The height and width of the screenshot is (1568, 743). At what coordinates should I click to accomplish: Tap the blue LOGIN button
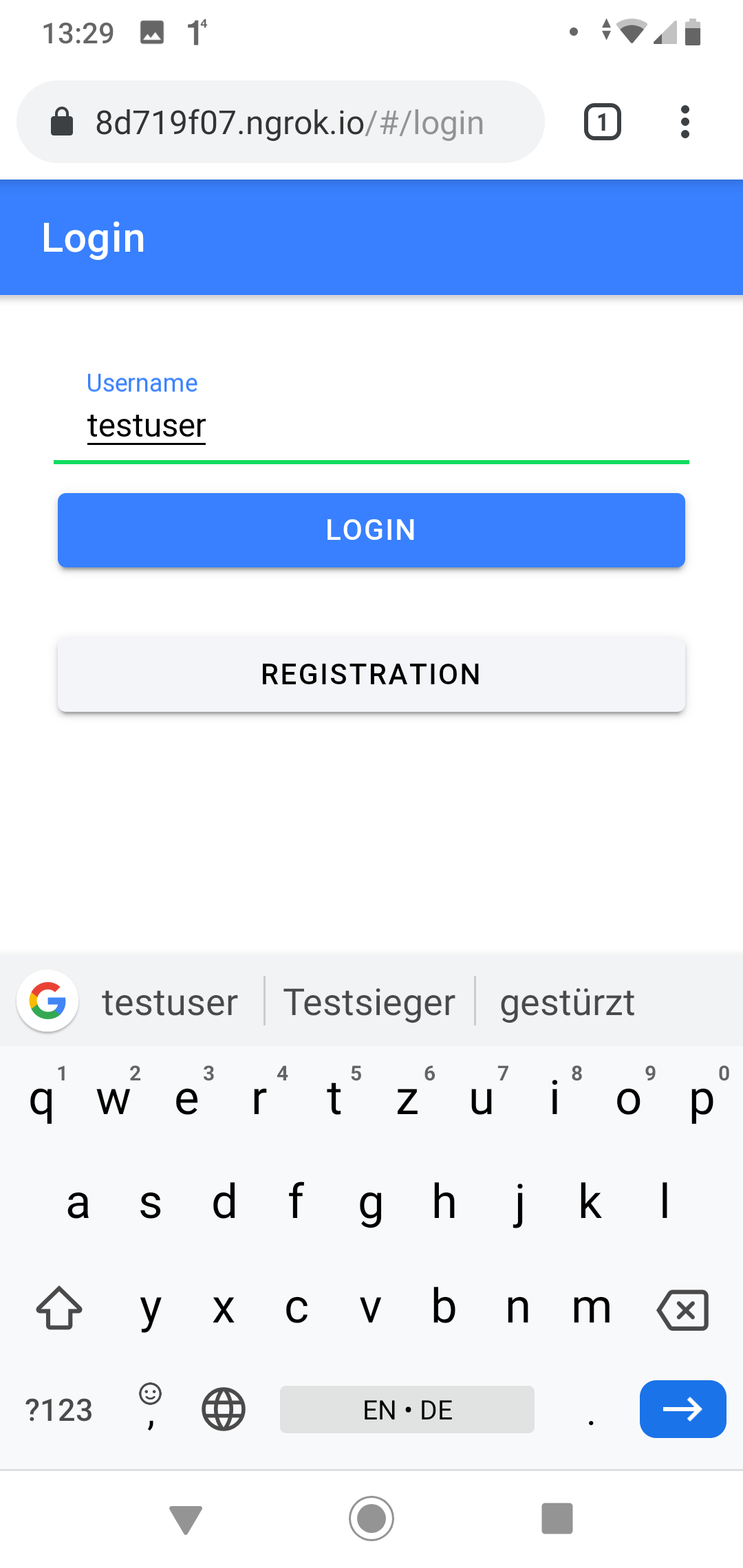(371, 530)
